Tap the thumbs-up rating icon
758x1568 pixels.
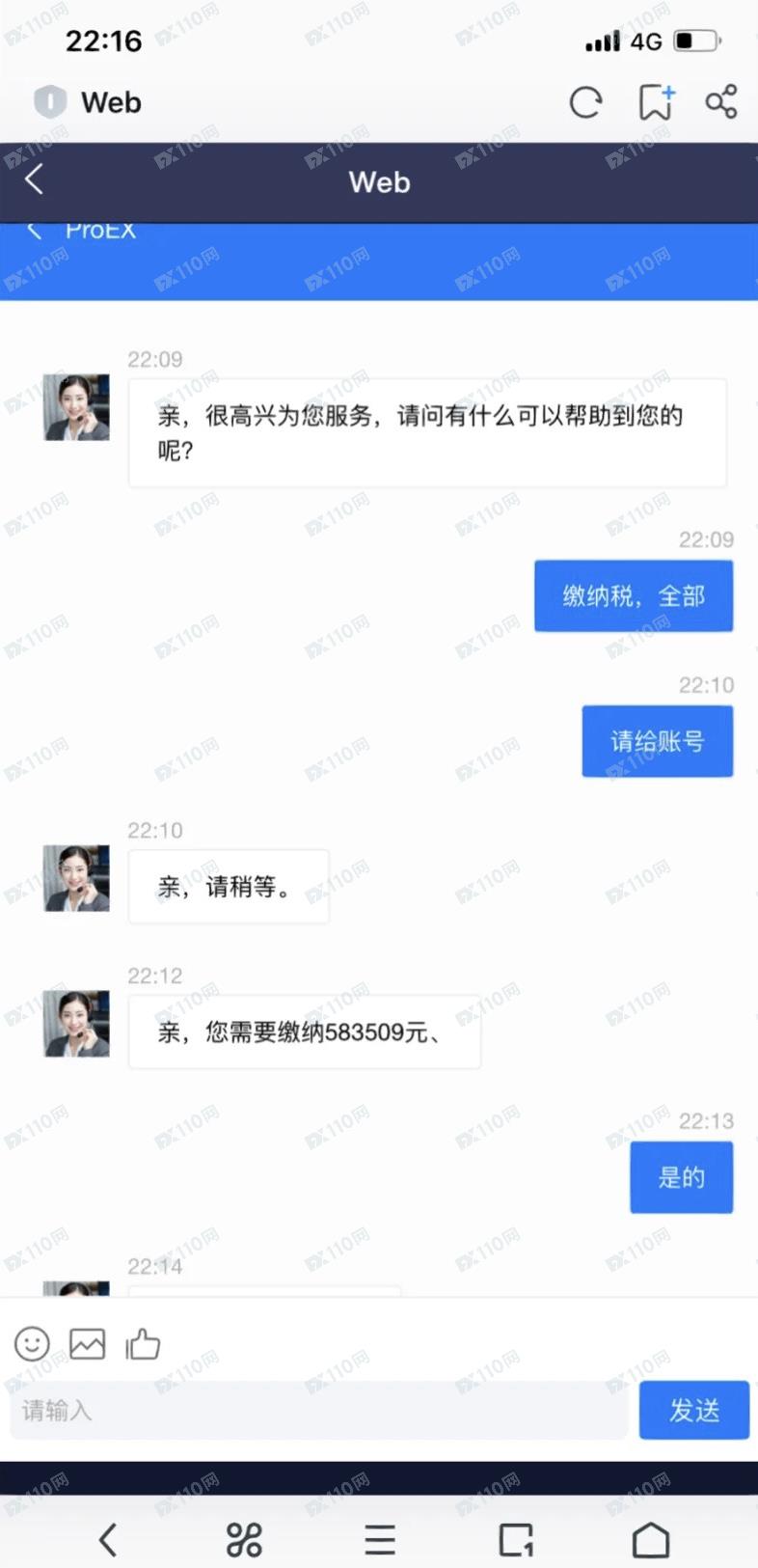(x=143, y=1343)
